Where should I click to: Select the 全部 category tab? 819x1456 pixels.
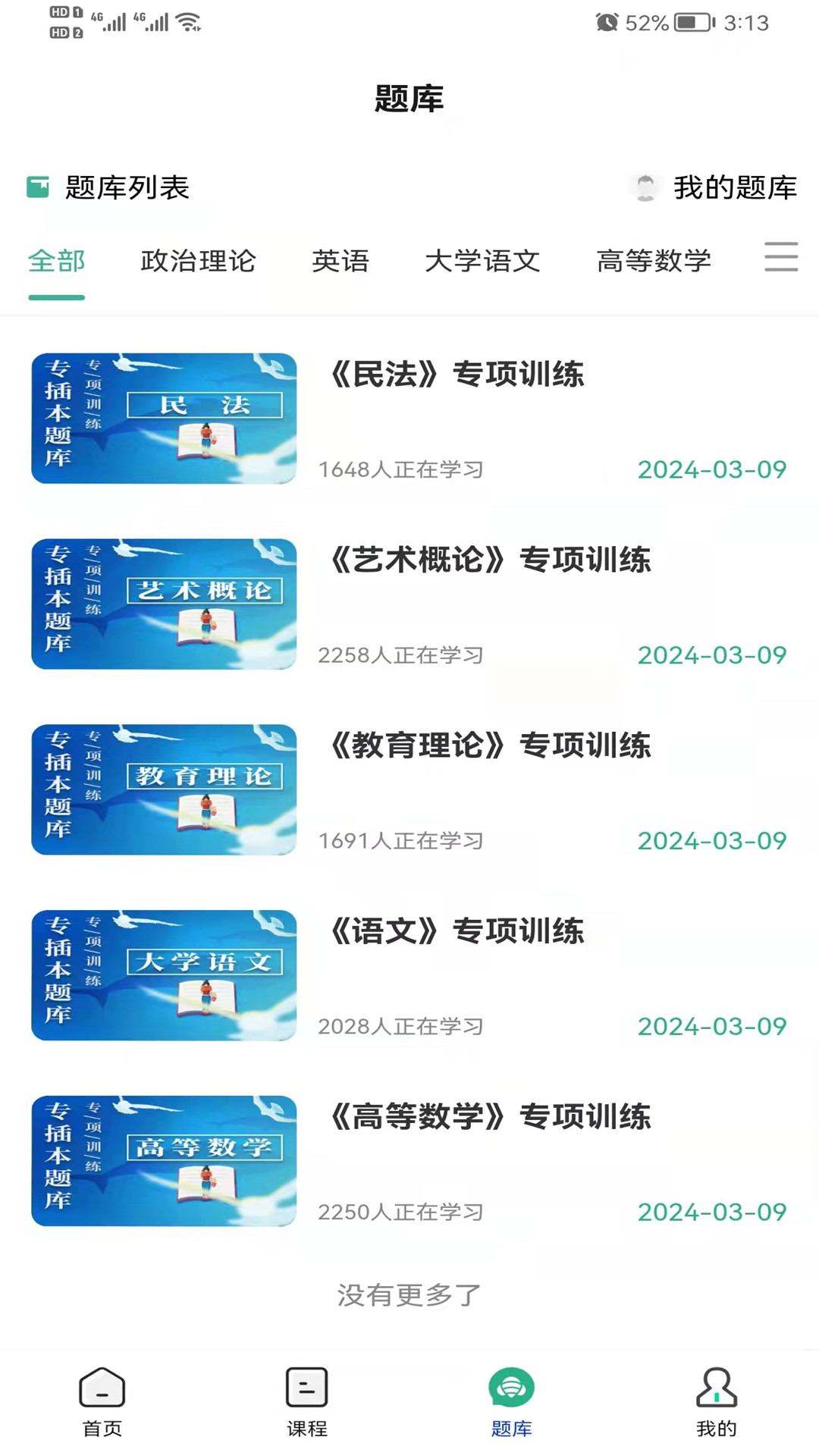pyautogui.click(x=57, y=262)
